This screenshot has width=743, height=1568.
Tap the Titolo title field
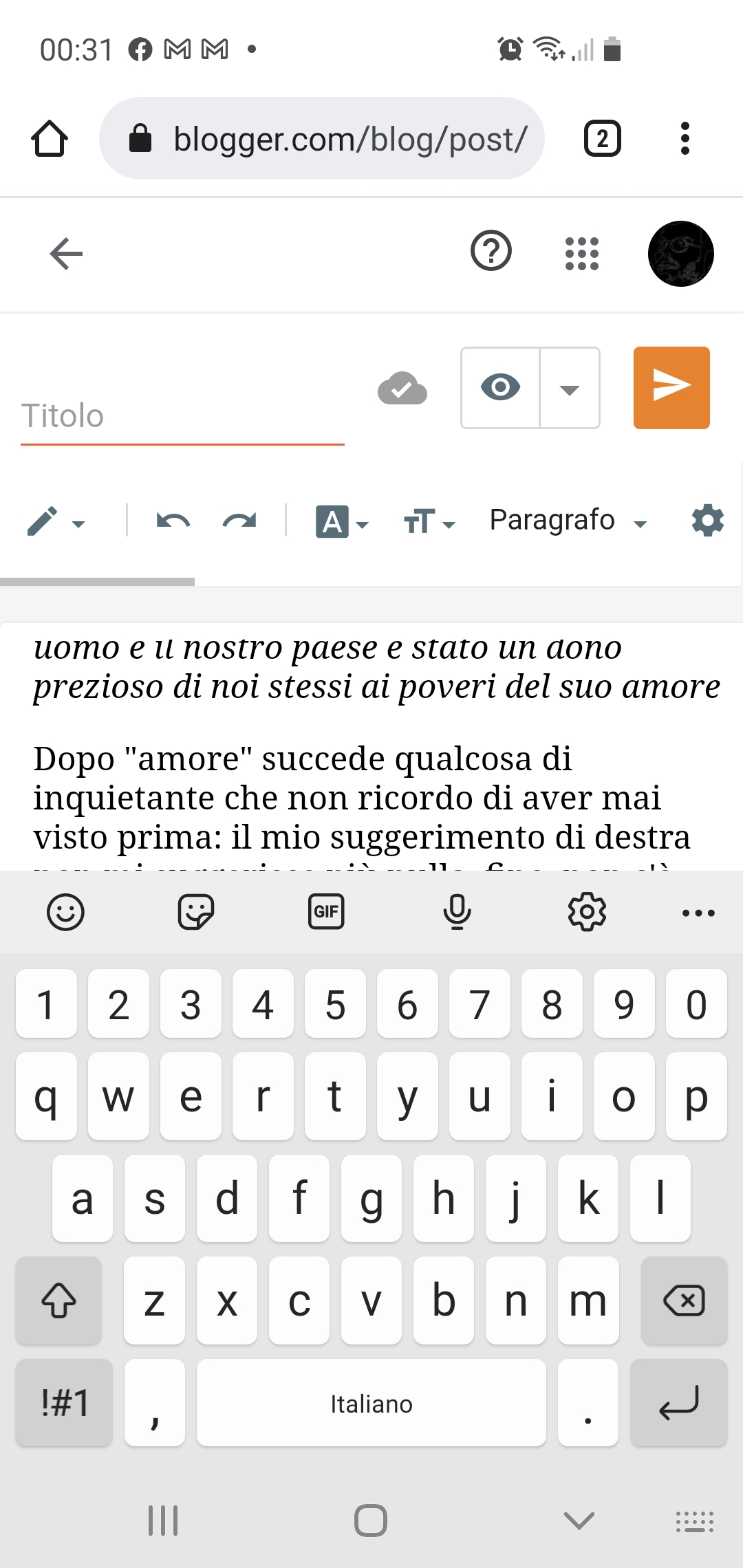(182, 417)
